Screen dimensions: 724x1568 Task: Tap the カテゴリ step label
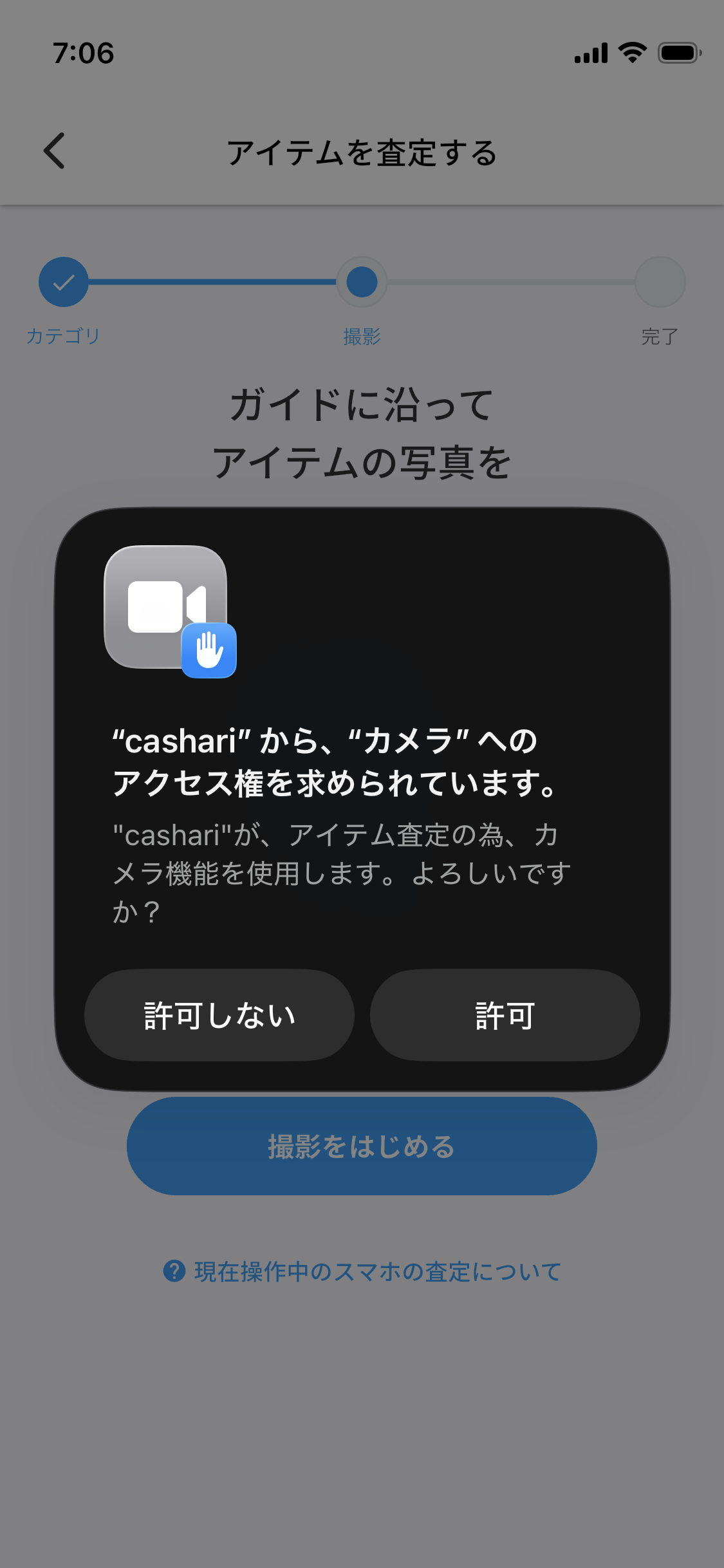pyautogui.click(x=62, y=335)
